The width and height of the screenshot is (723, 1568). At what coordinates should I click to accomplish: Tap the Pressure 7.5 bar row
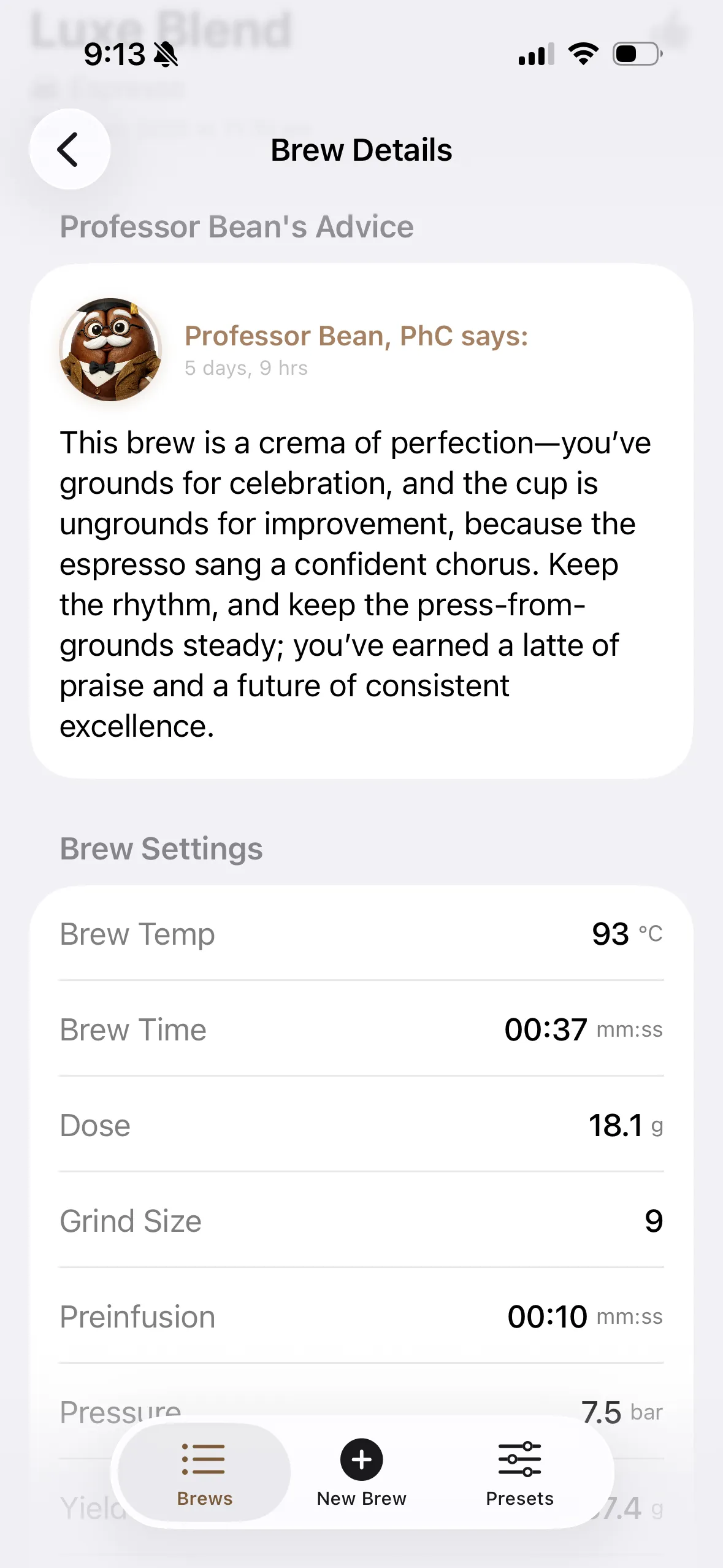(361, 1409)
